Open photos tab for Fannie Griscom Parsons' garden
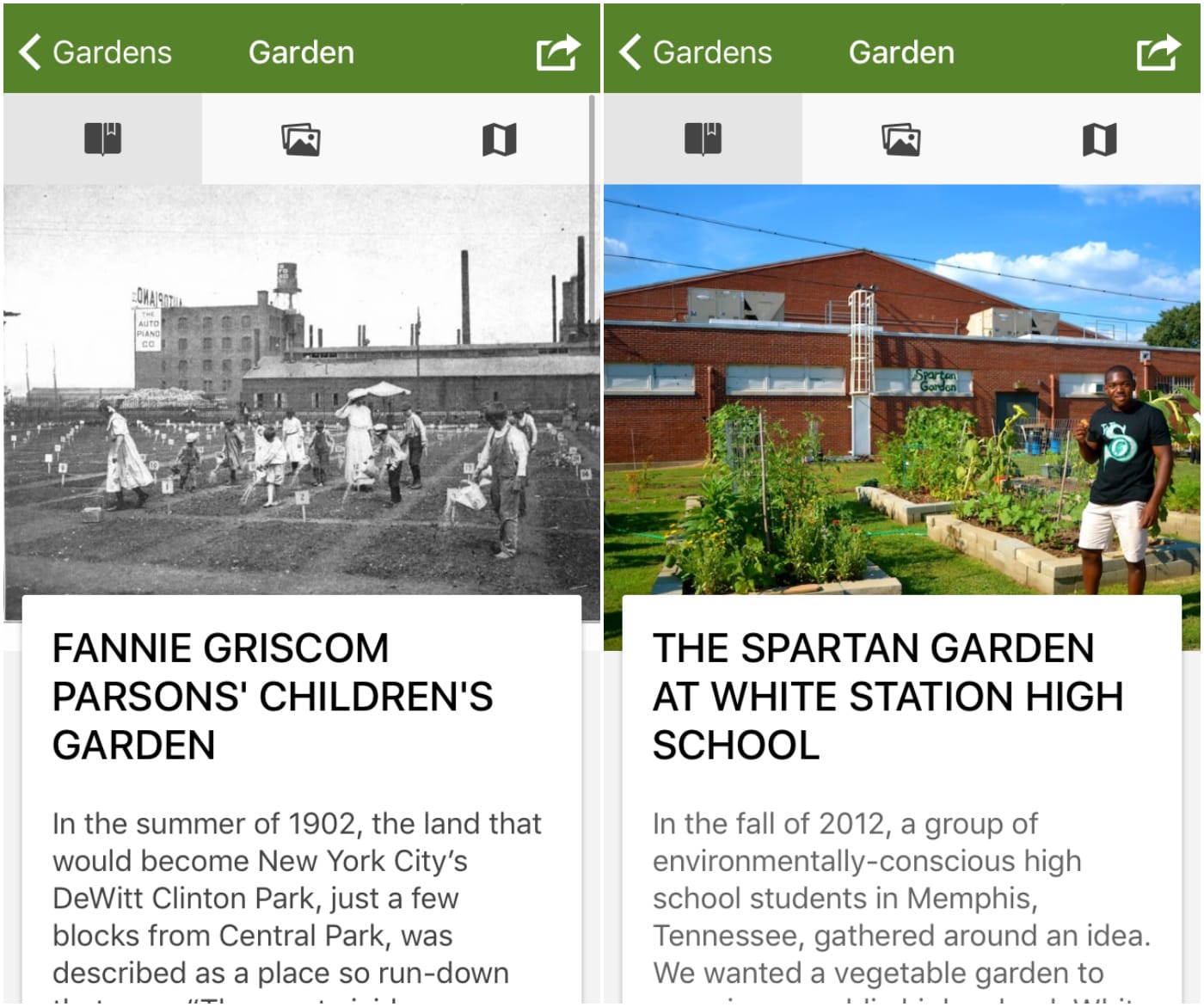 click(301, 139)
